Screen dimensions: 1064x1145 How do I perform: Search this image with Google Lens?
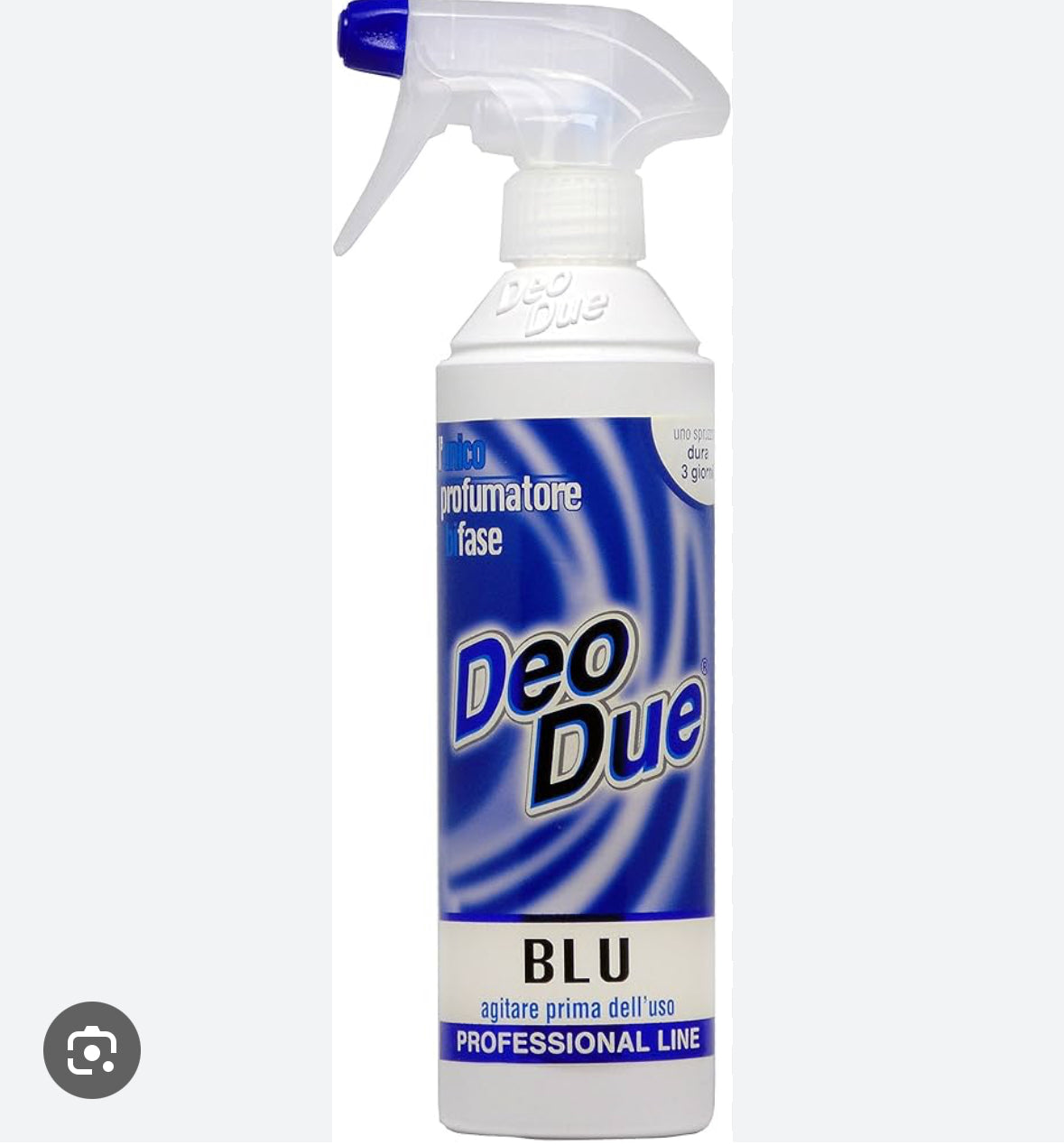coord(92,1049)
